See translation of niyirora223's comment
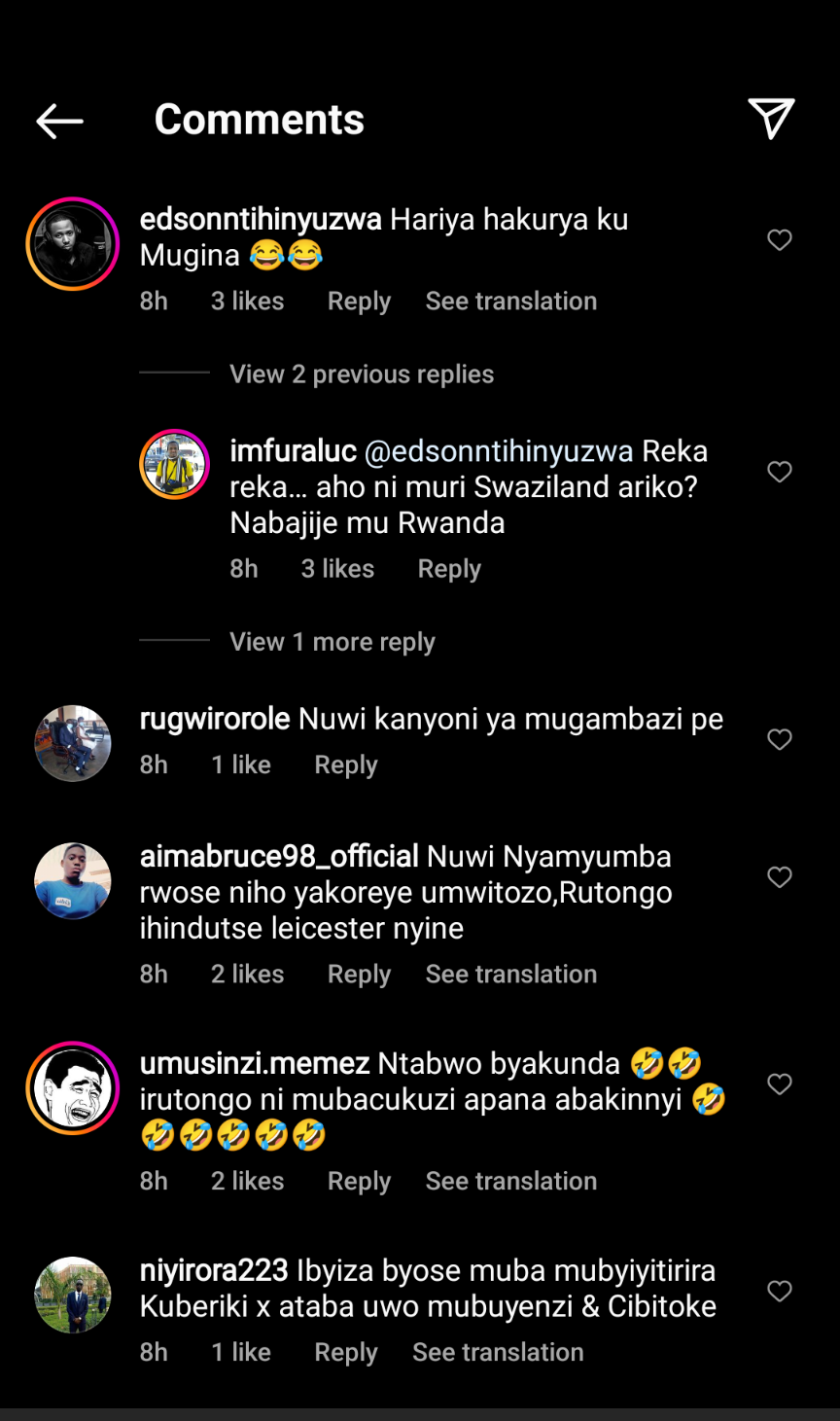 (498, 1353)
